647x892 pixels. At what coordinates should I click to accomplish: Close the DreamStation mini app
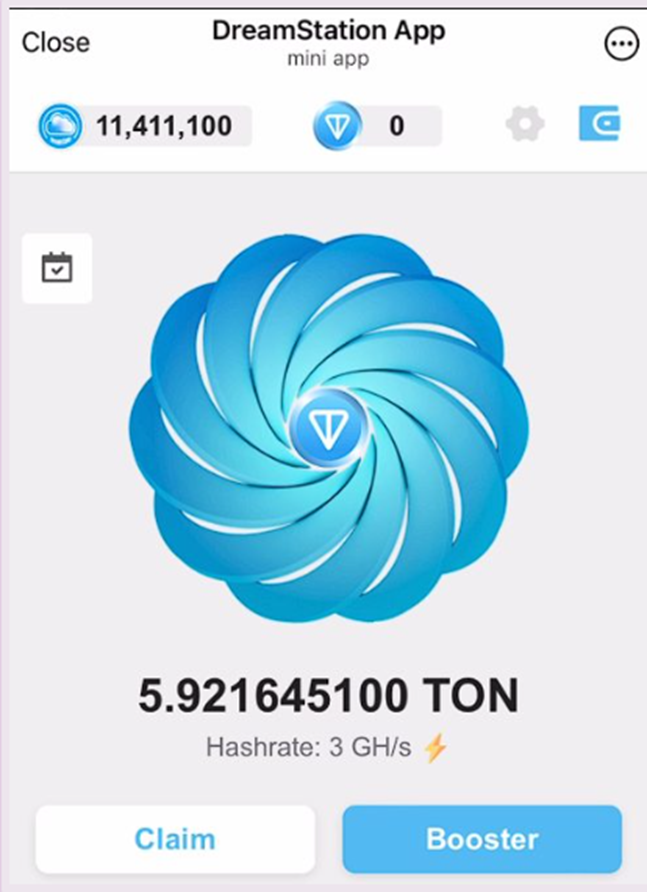point(56,42)
